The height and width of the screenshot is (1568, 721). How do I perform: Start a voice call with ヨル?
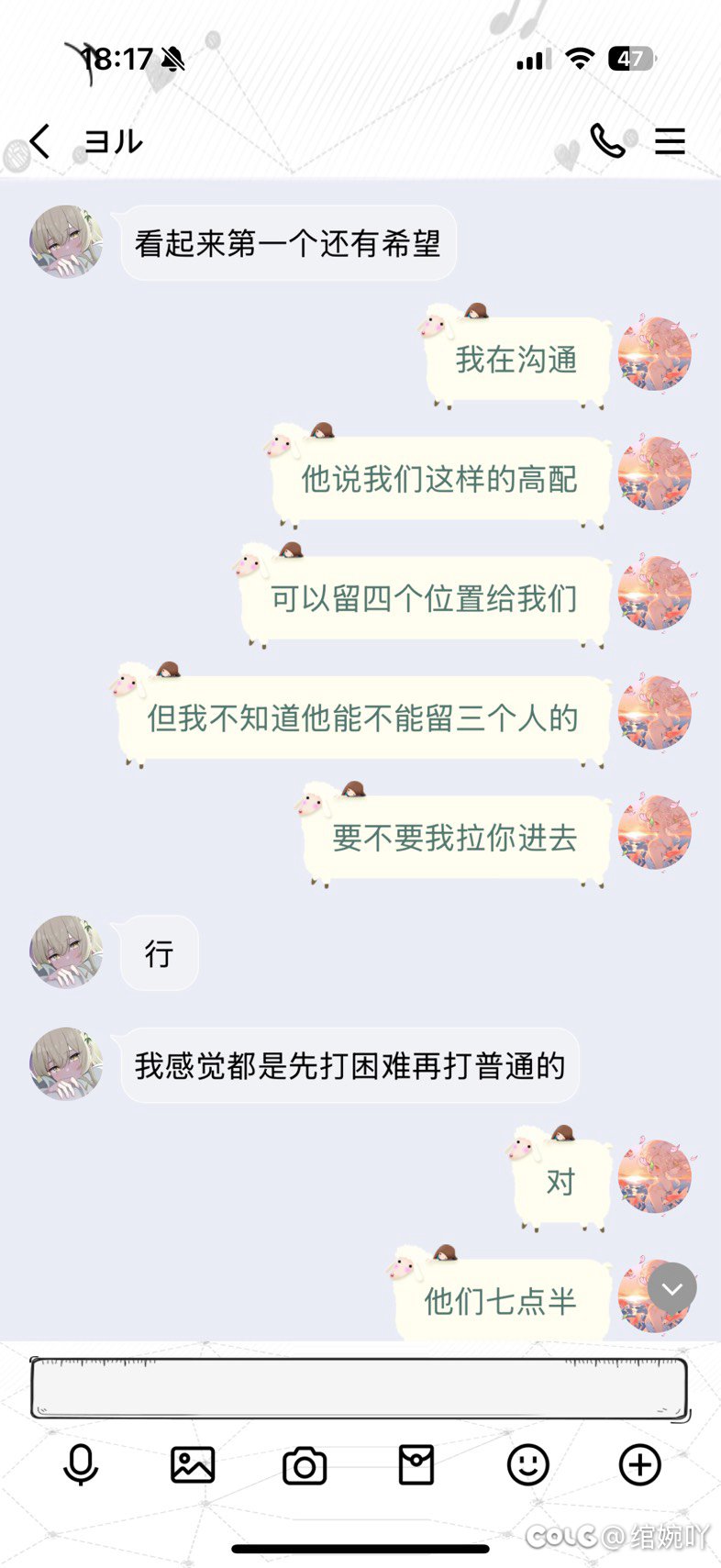tap(606, 140)
